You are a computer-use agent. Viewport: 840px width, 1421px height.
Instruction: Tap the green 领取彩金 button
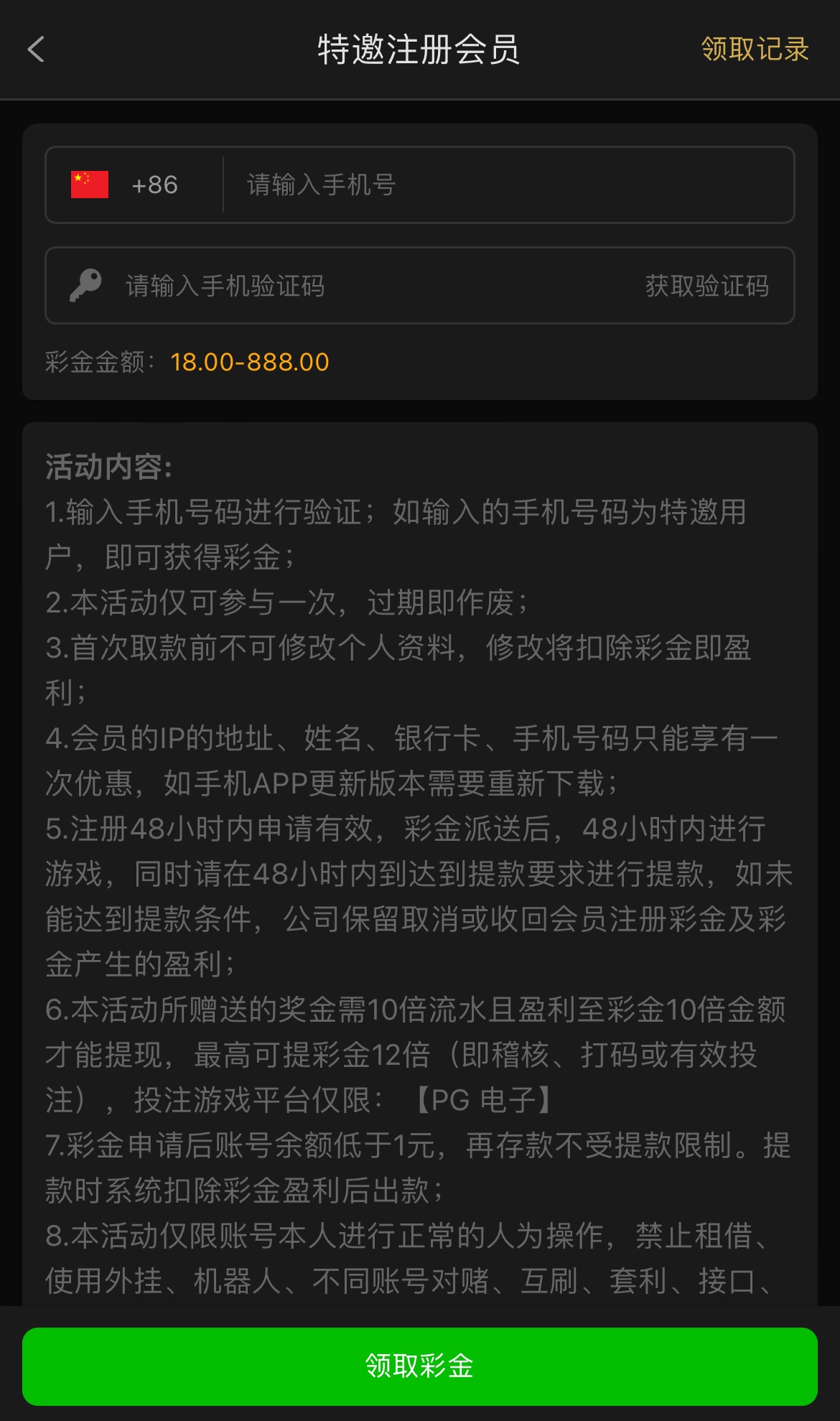419,1366
